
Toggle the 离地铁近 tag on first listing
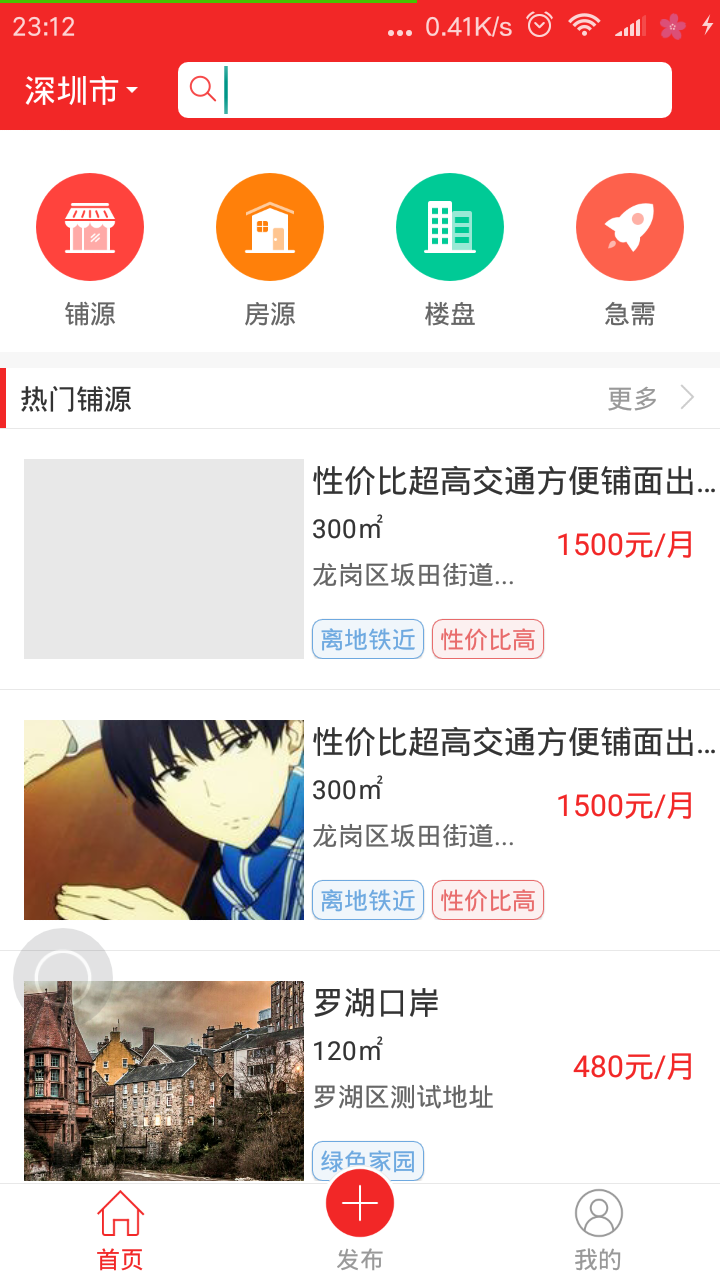[367, 638]
